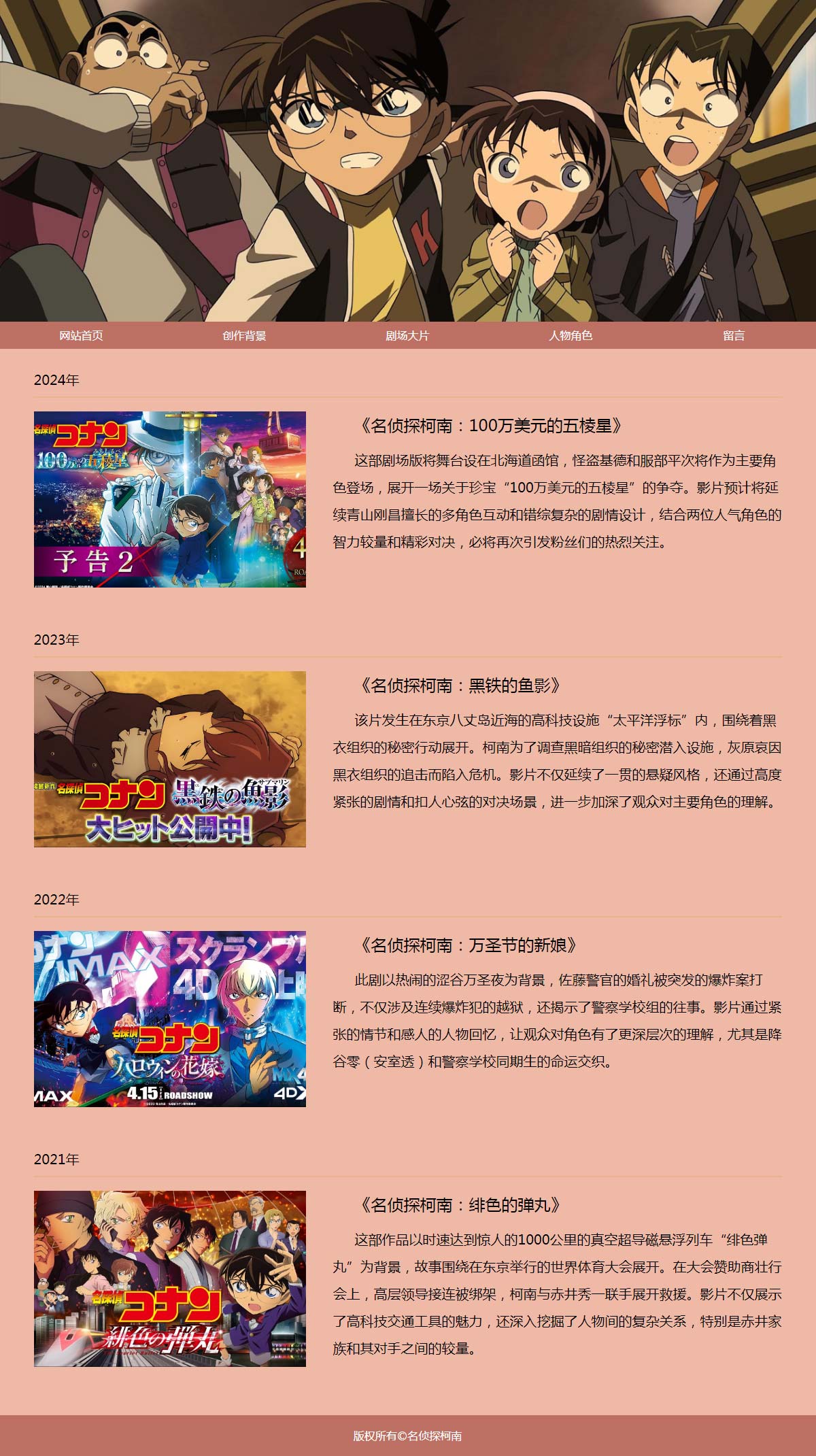The height and width of the screenshot is (1456, 816).
Task: View the 万圣节的新娘 movie poster
Action: (x=170, y=1019)
